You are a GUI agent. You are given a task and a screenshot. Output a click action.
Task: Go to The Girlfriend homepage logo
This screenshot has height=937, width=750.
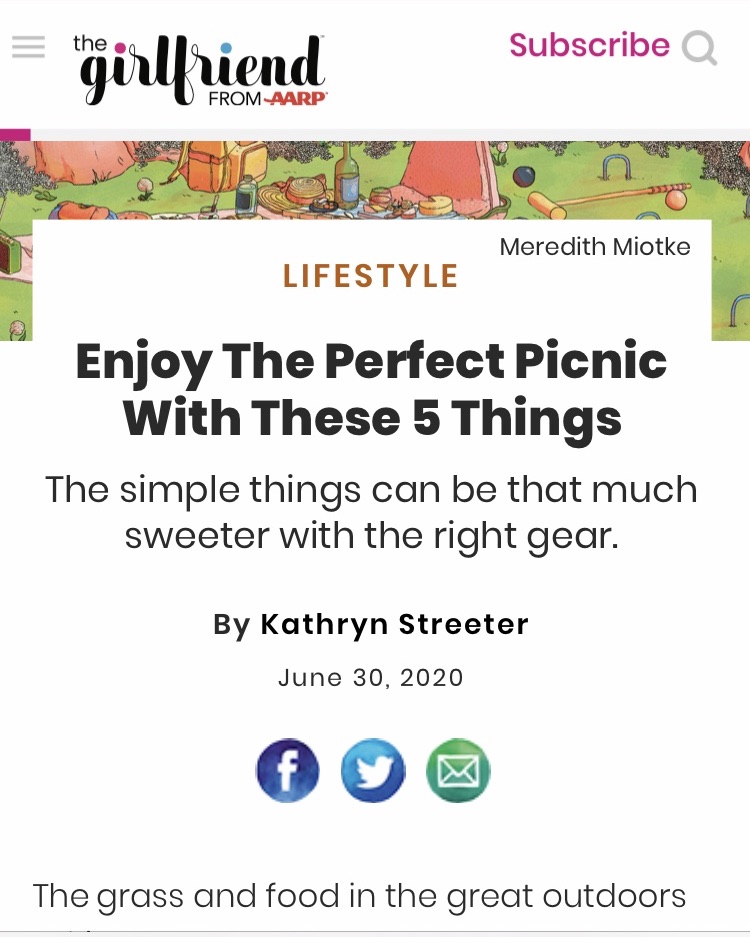[201, 70]
